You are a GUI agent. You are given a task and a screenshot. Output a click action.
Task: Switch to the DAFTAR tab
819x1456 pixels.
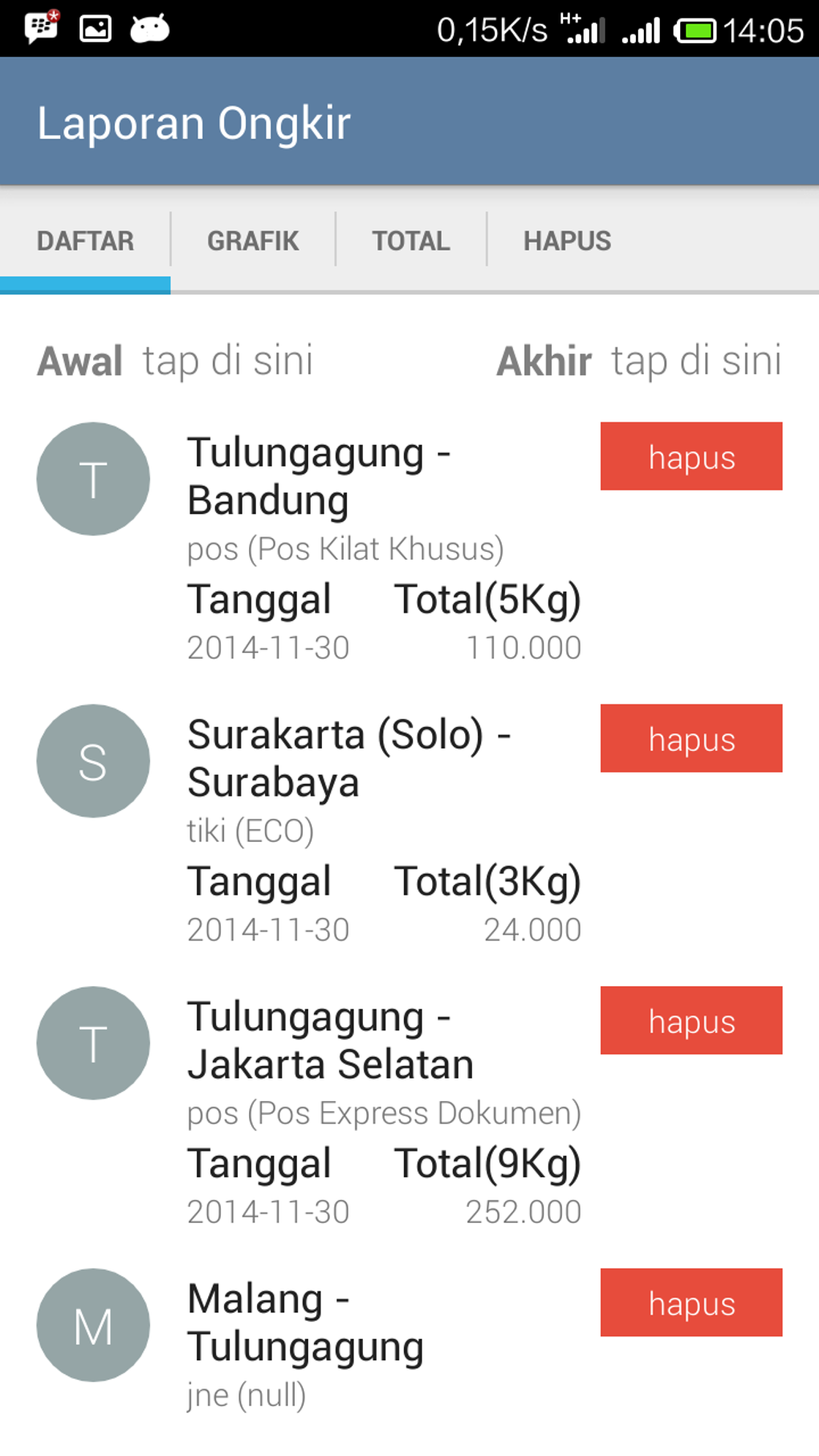click(85, 241)
